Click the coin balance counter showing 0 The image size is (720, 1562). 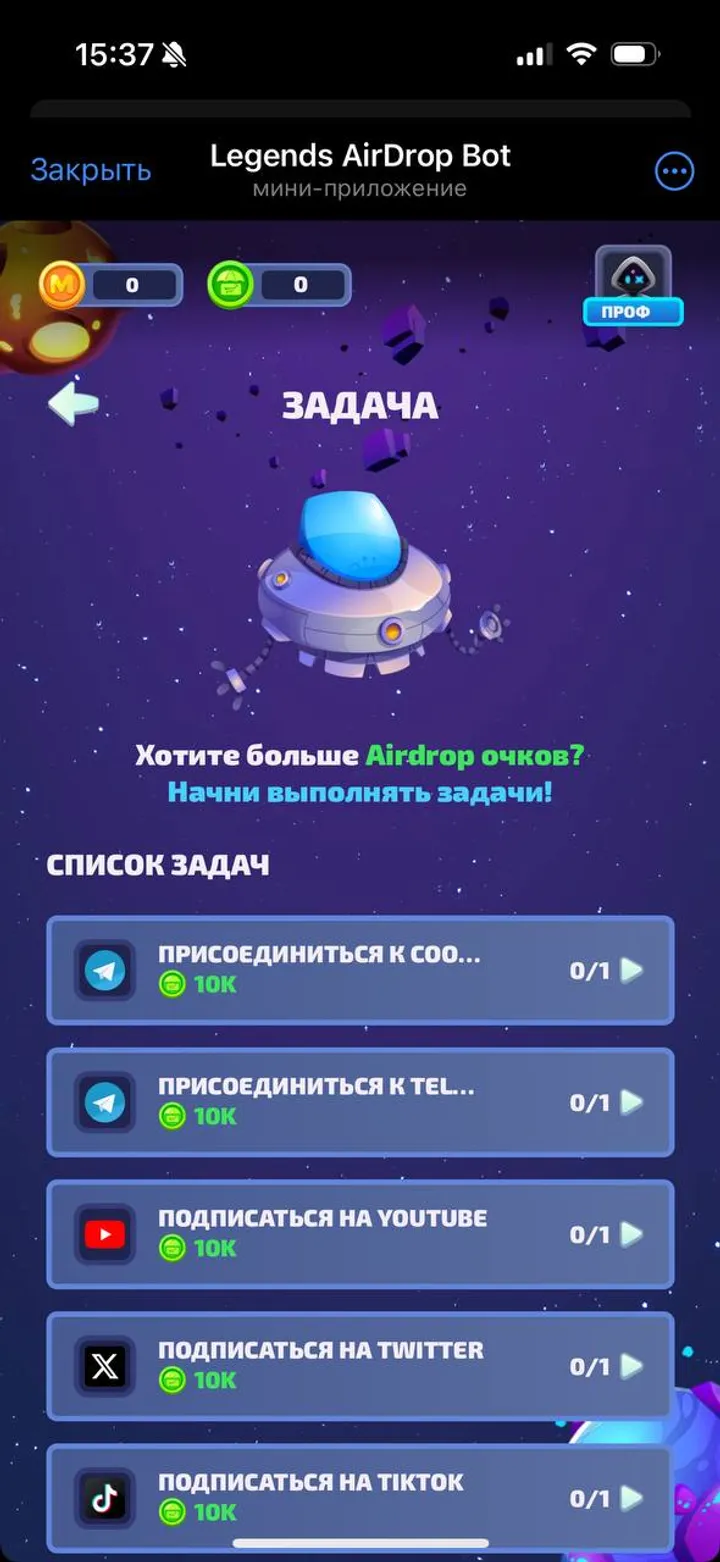coord(132,285)
